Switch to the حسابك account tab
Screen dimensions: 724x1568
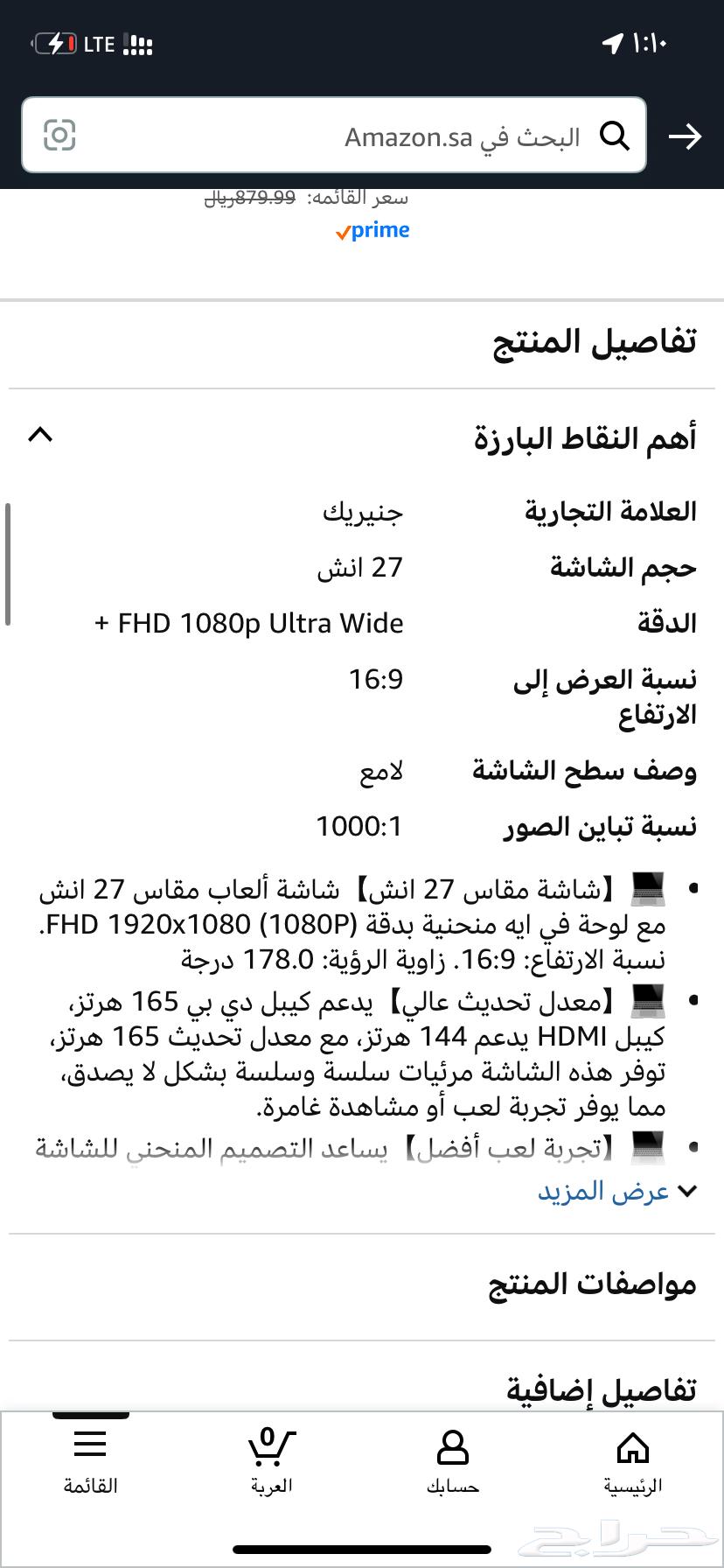coord(452,1461)
